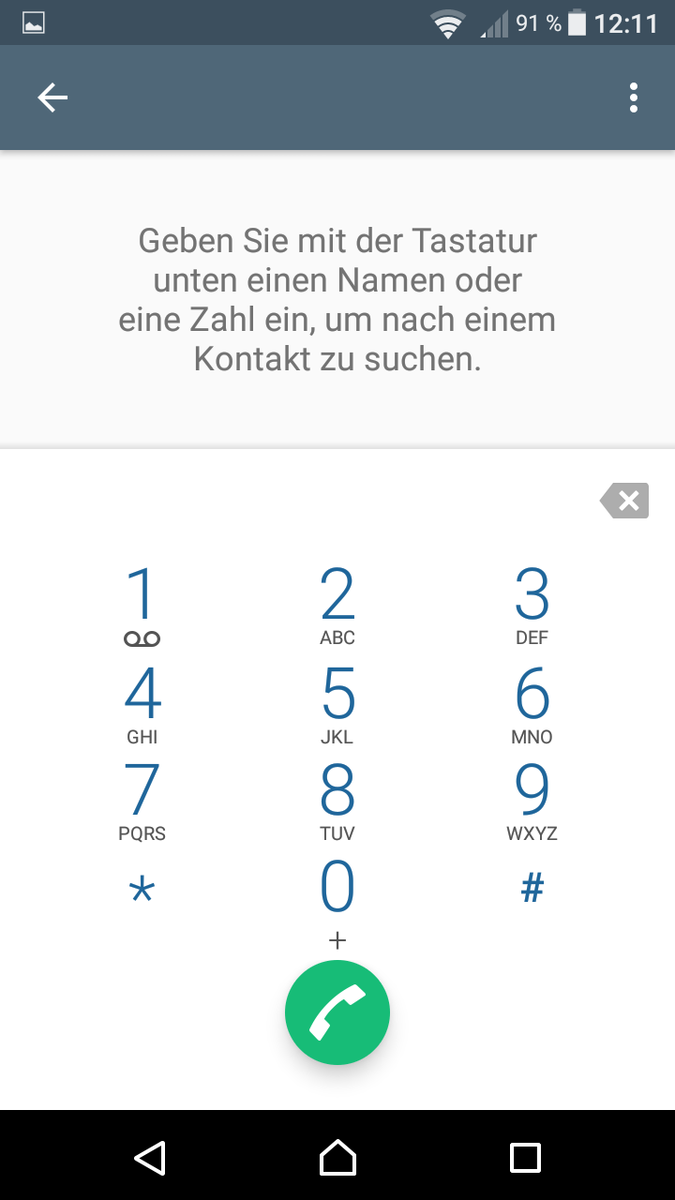
Task: Enter digit 4 GHI
Action: (142, 704)
